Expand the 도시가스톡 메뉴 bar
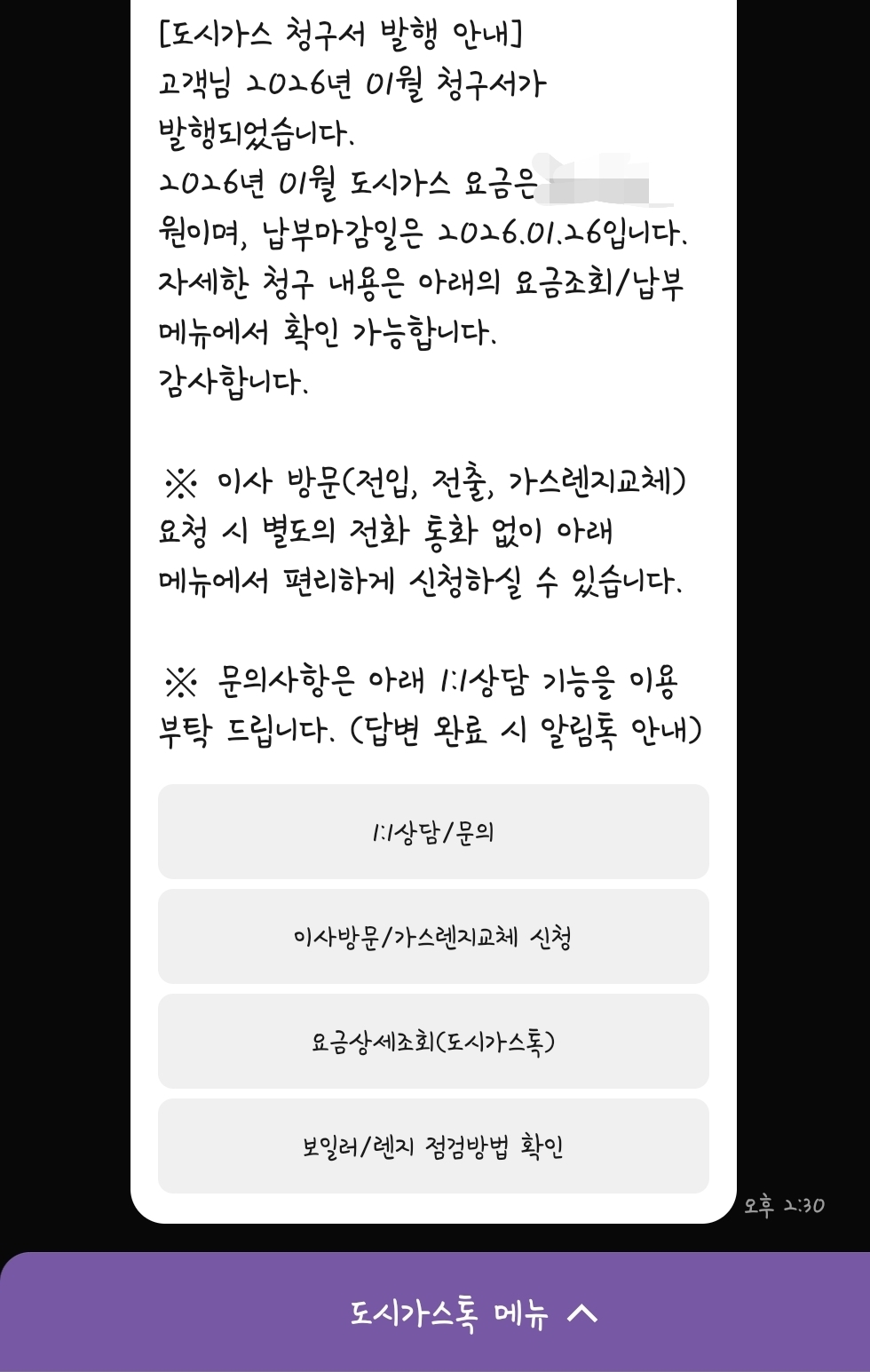 tap(473, 1313)
